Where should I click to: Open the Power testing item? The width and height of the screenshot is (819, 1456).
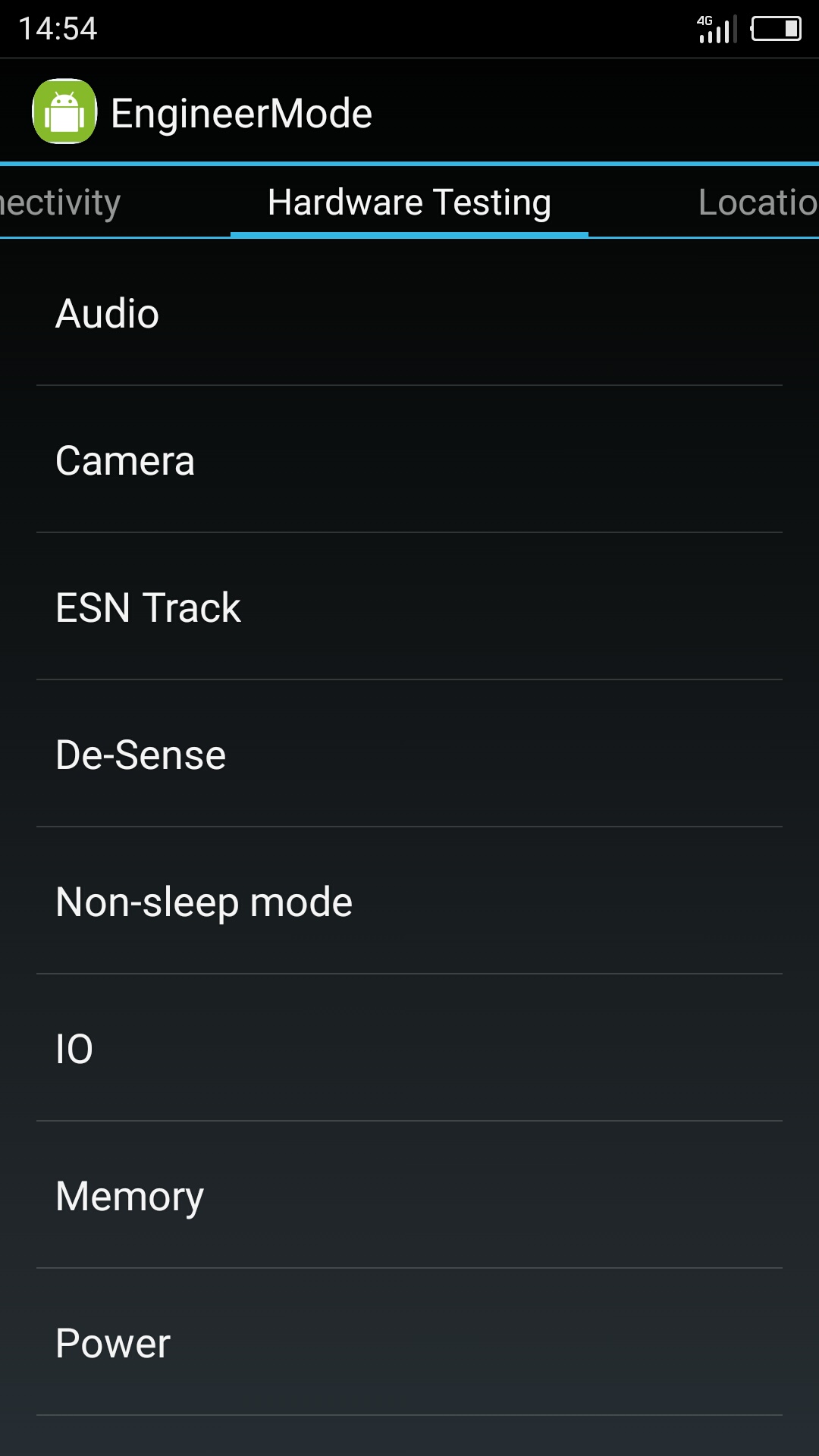pyautogui.click(x=409, y=1343)
